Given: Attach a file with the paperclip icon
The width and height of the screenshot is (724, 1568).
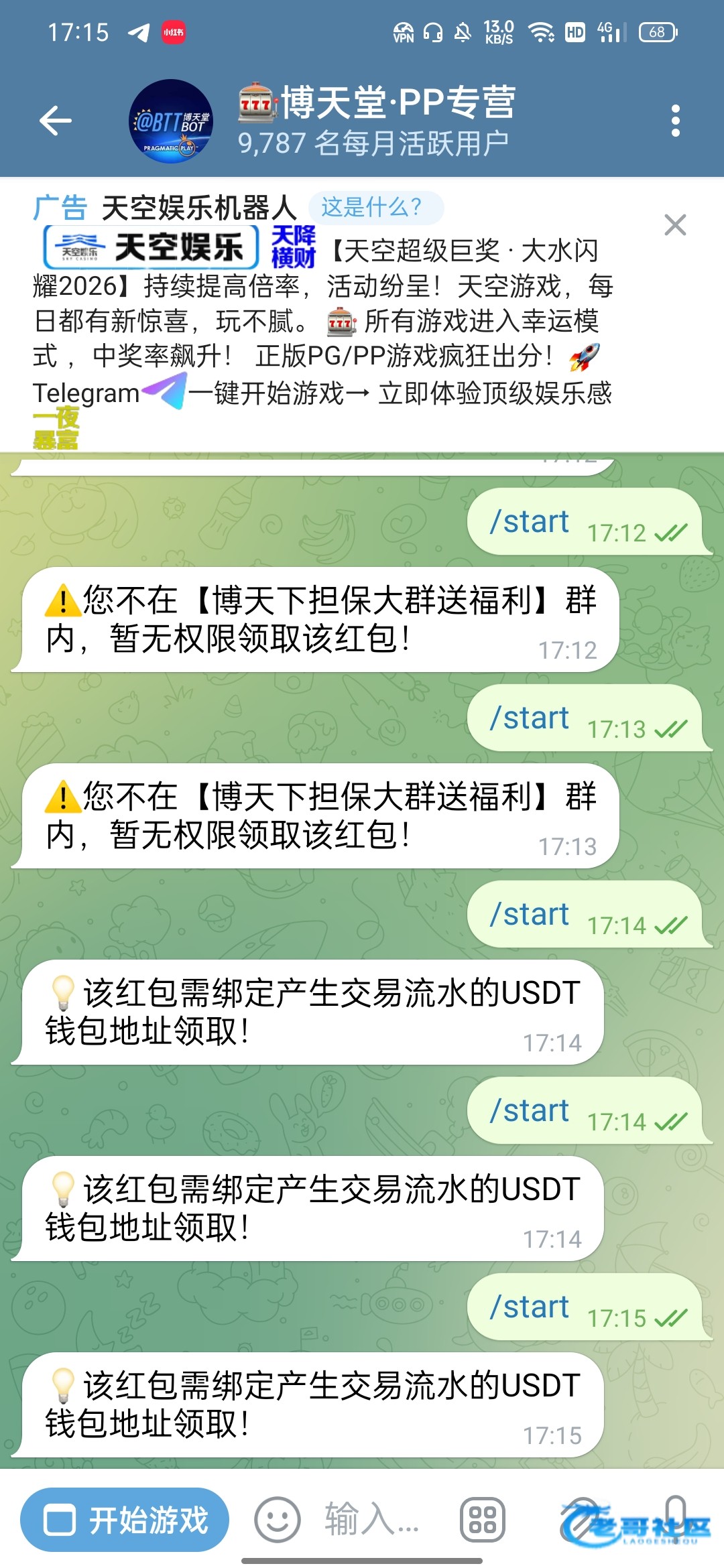Looking at the screenshot, I should coord(582,1518).
